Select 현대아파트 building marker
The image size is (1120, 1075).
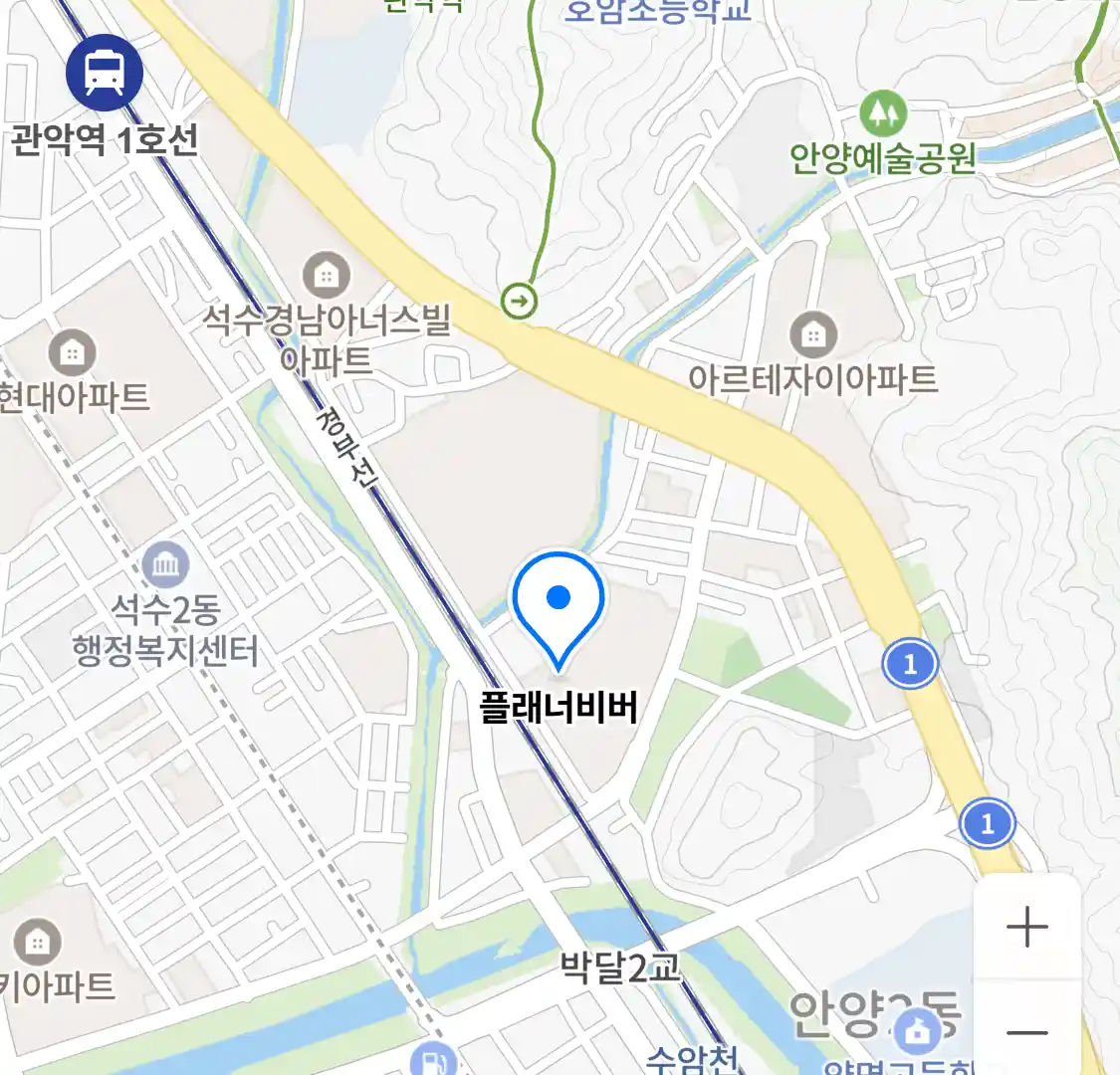tap(72, 352)
